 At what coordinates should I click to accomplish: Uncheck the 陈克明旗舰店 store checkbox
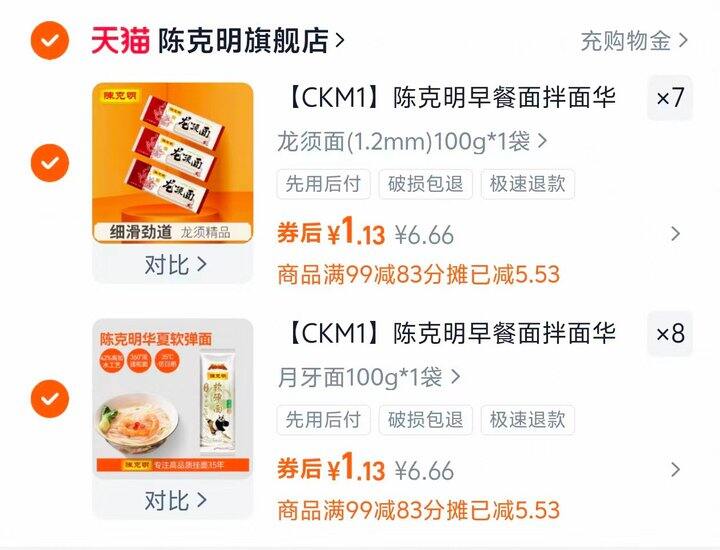tap(50, 40)
